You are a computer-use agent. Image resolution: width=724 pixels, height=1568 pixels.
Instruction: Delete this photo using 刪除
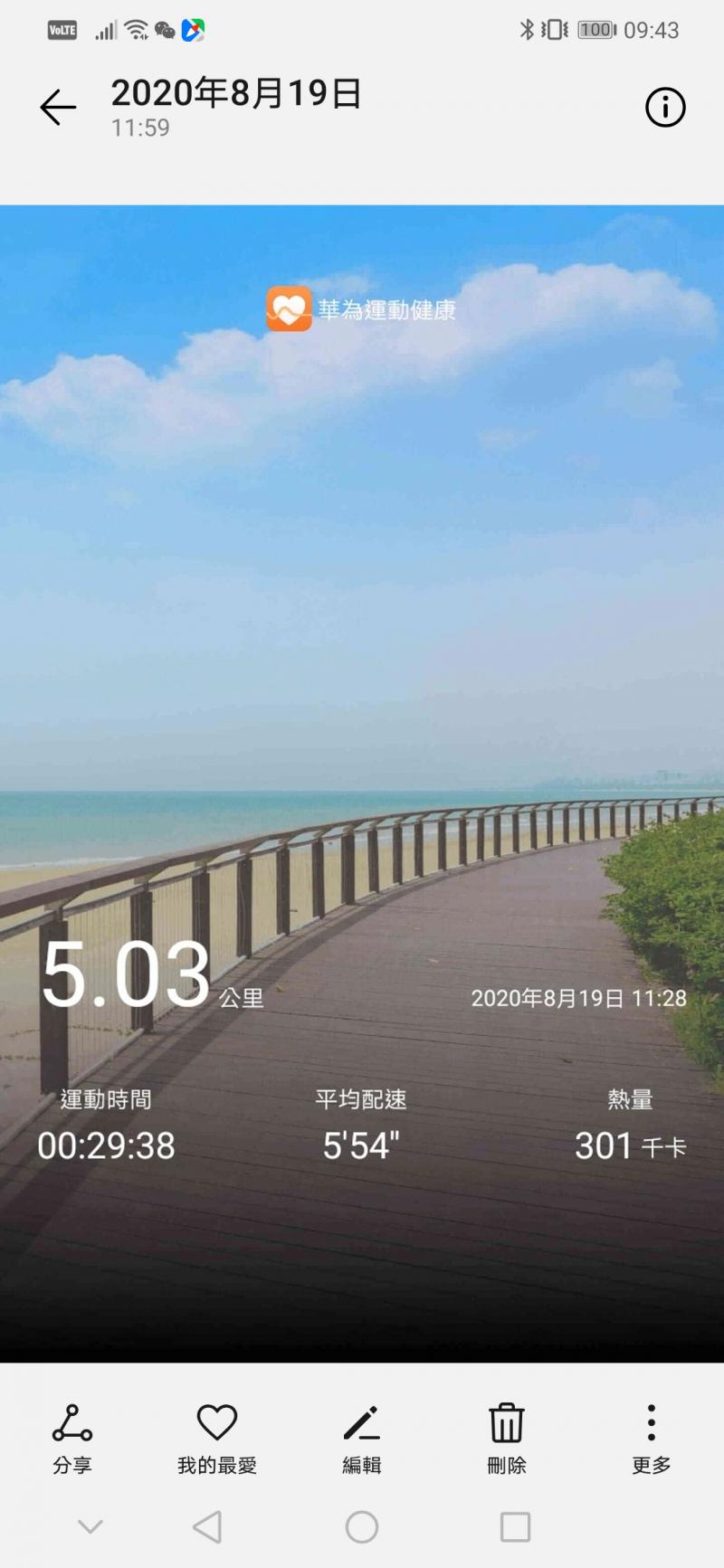point(507,1439)
